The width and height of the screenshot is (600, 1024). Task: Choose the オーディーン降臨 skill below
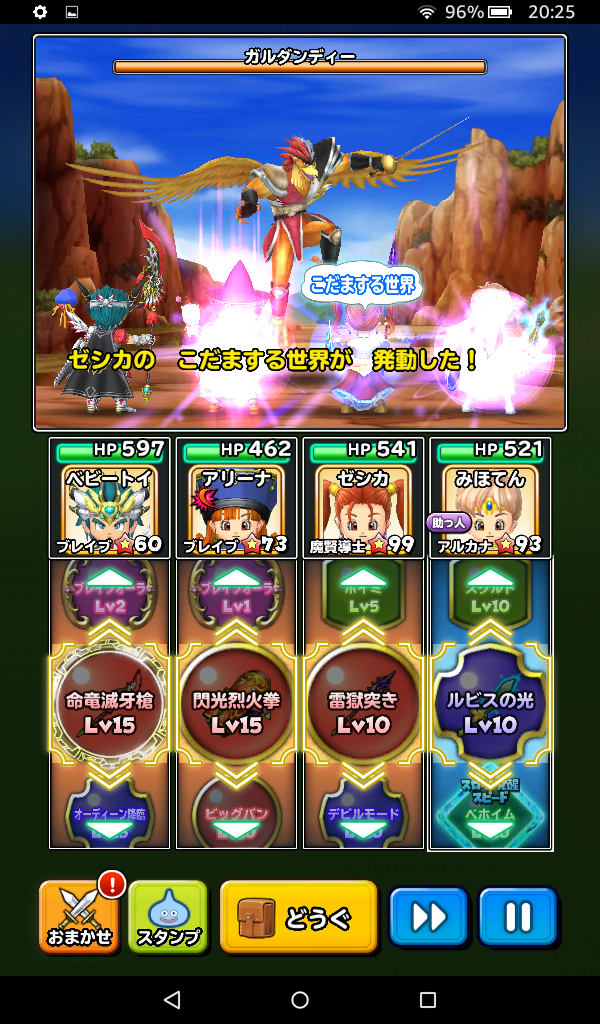109,814
